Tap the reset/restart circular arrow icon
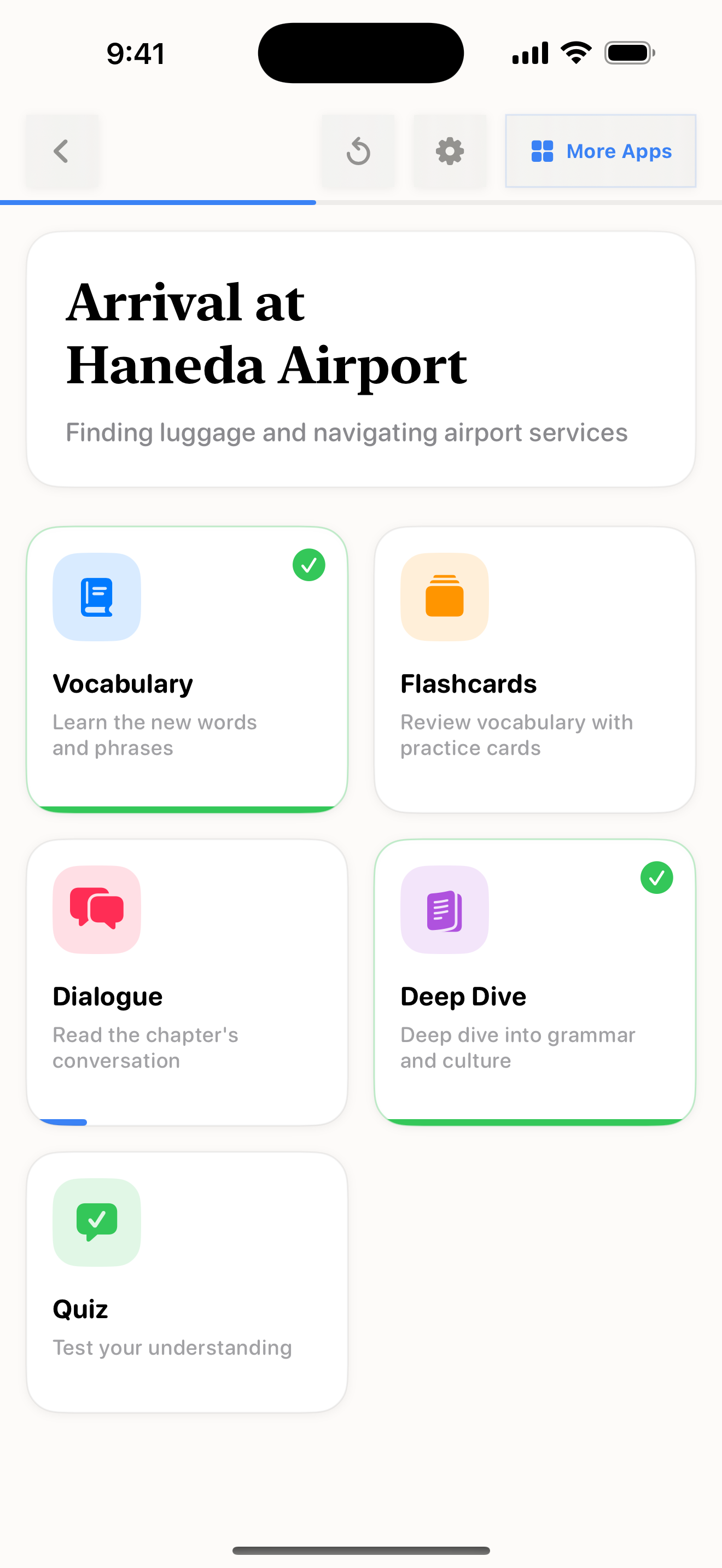This screenshot has width=722, height=1568. (358, 151)
